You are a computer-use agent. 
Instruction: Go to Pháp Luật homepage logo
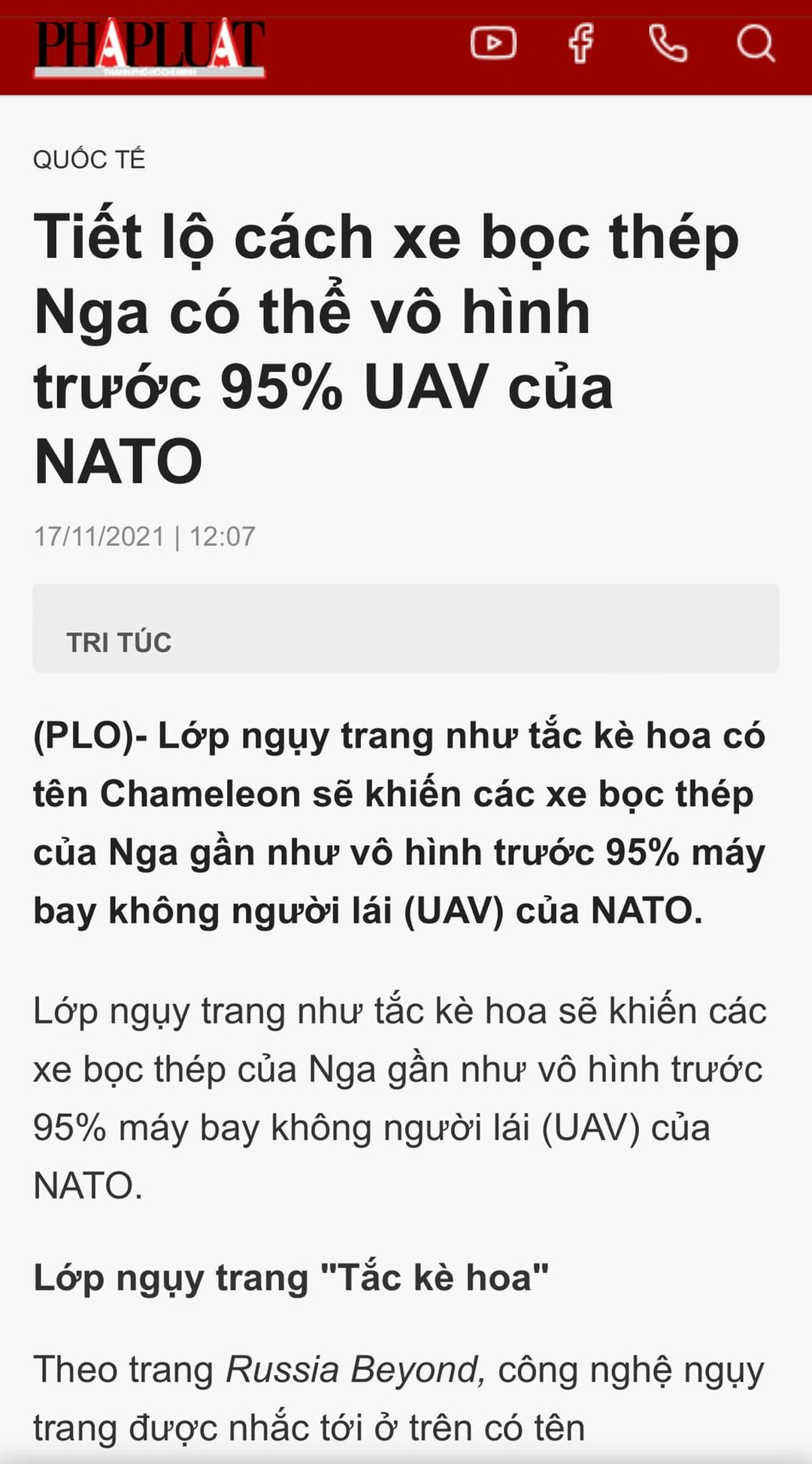150,47
